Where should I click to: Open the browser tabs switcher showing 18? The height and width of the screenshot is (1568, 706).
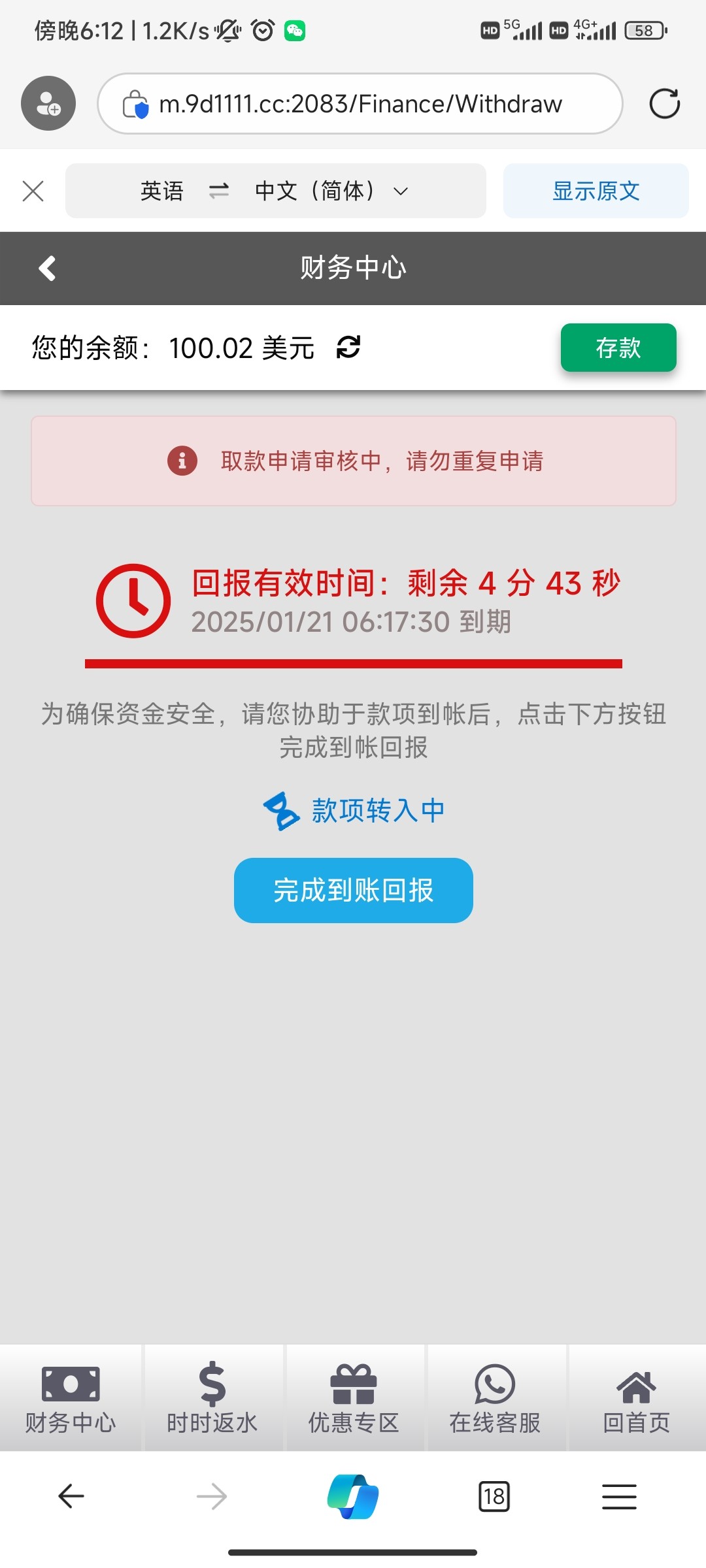coord(494,1496)
